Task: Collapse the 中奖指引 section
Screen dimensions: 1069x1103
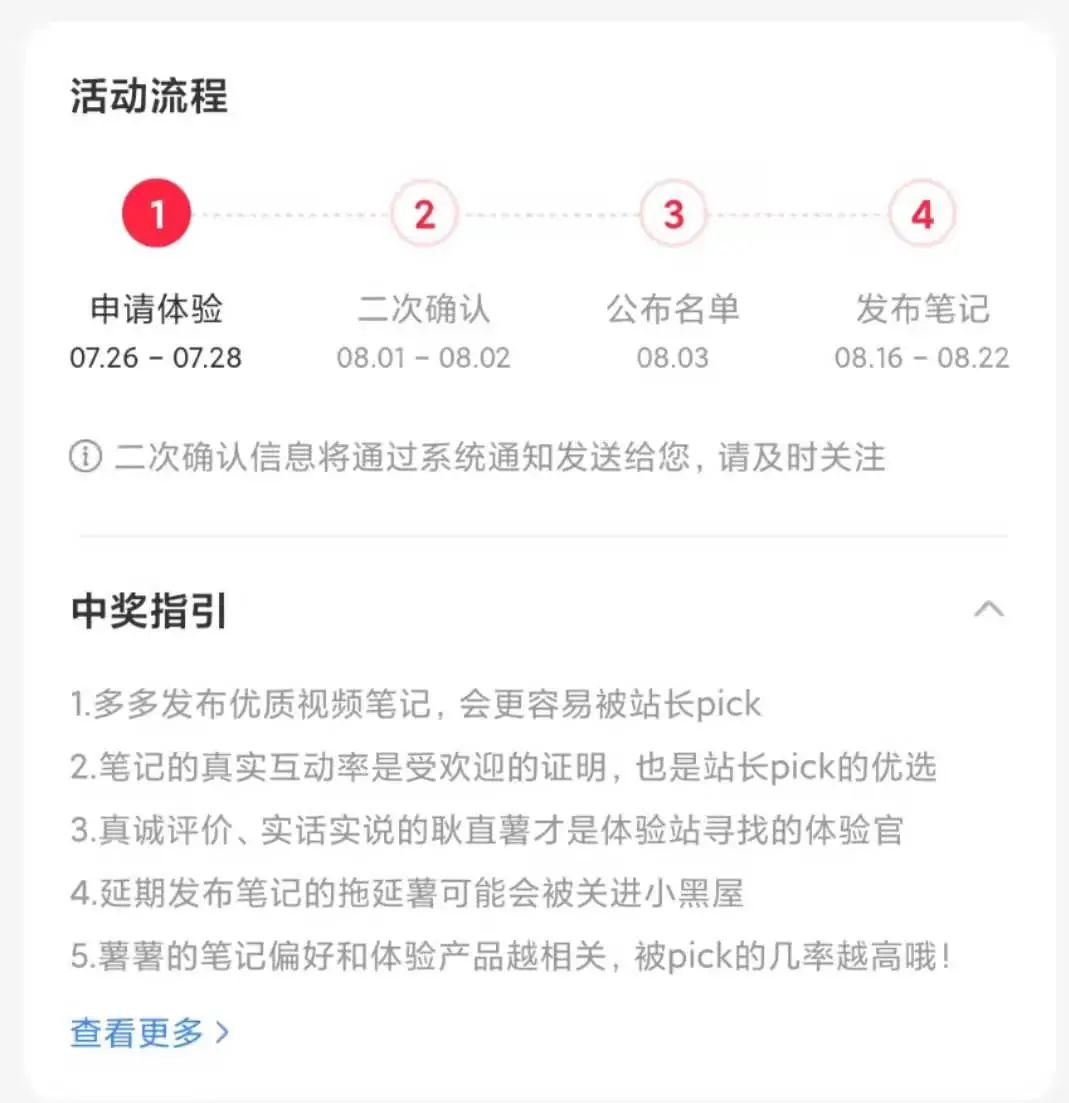Action: (988, 609)
